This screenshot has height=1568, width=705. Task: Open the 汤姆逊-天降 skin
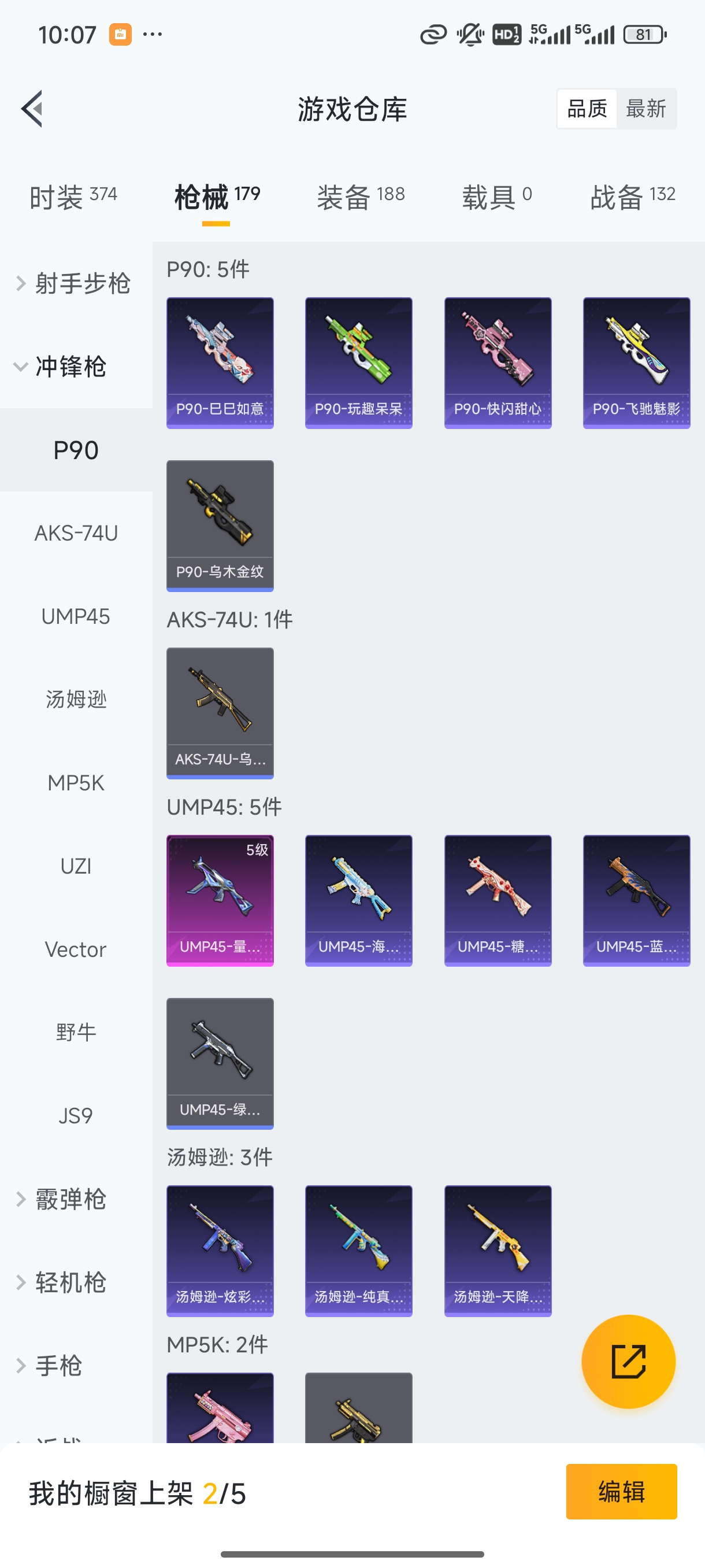[x=498, y=1250]
